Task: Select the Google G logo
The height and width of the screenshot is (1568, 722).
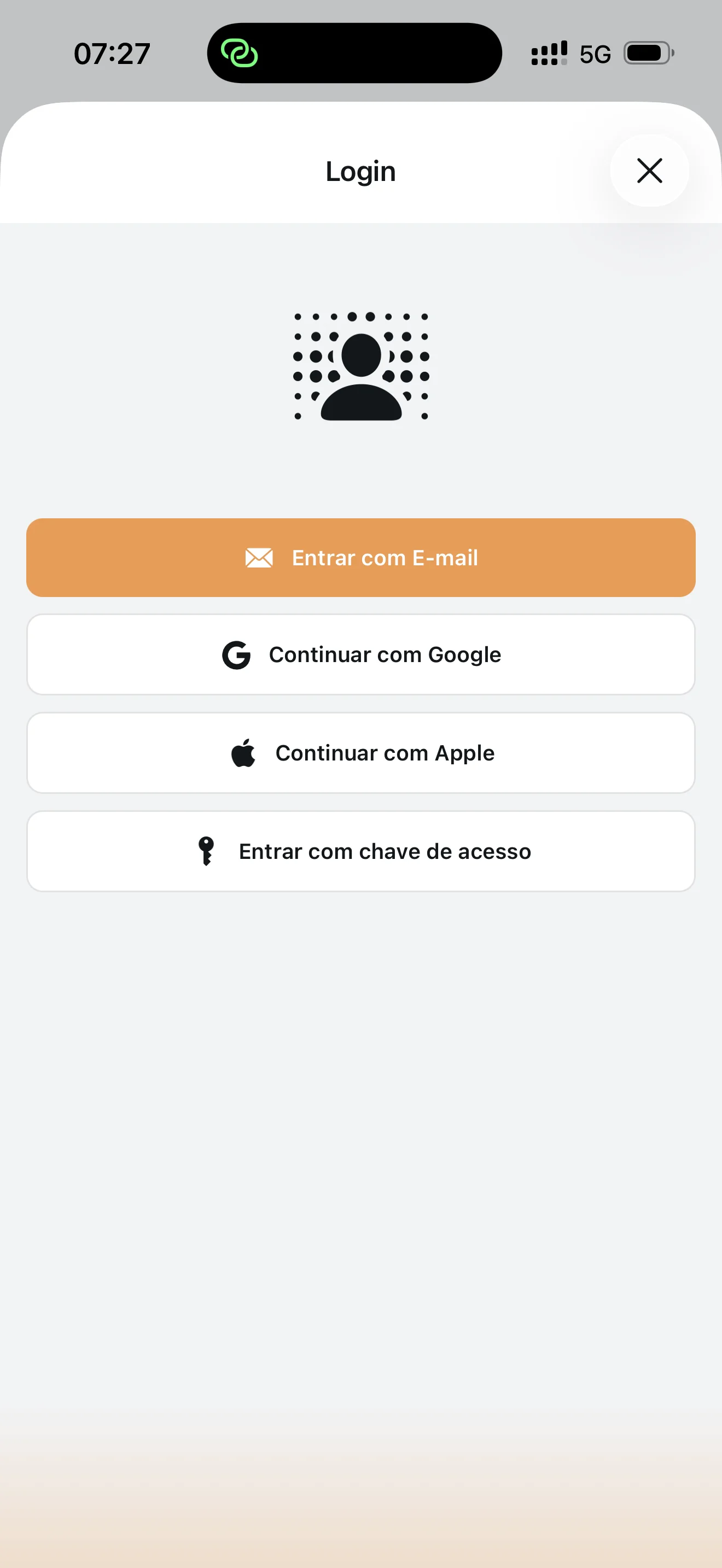Action: [237, 654]
